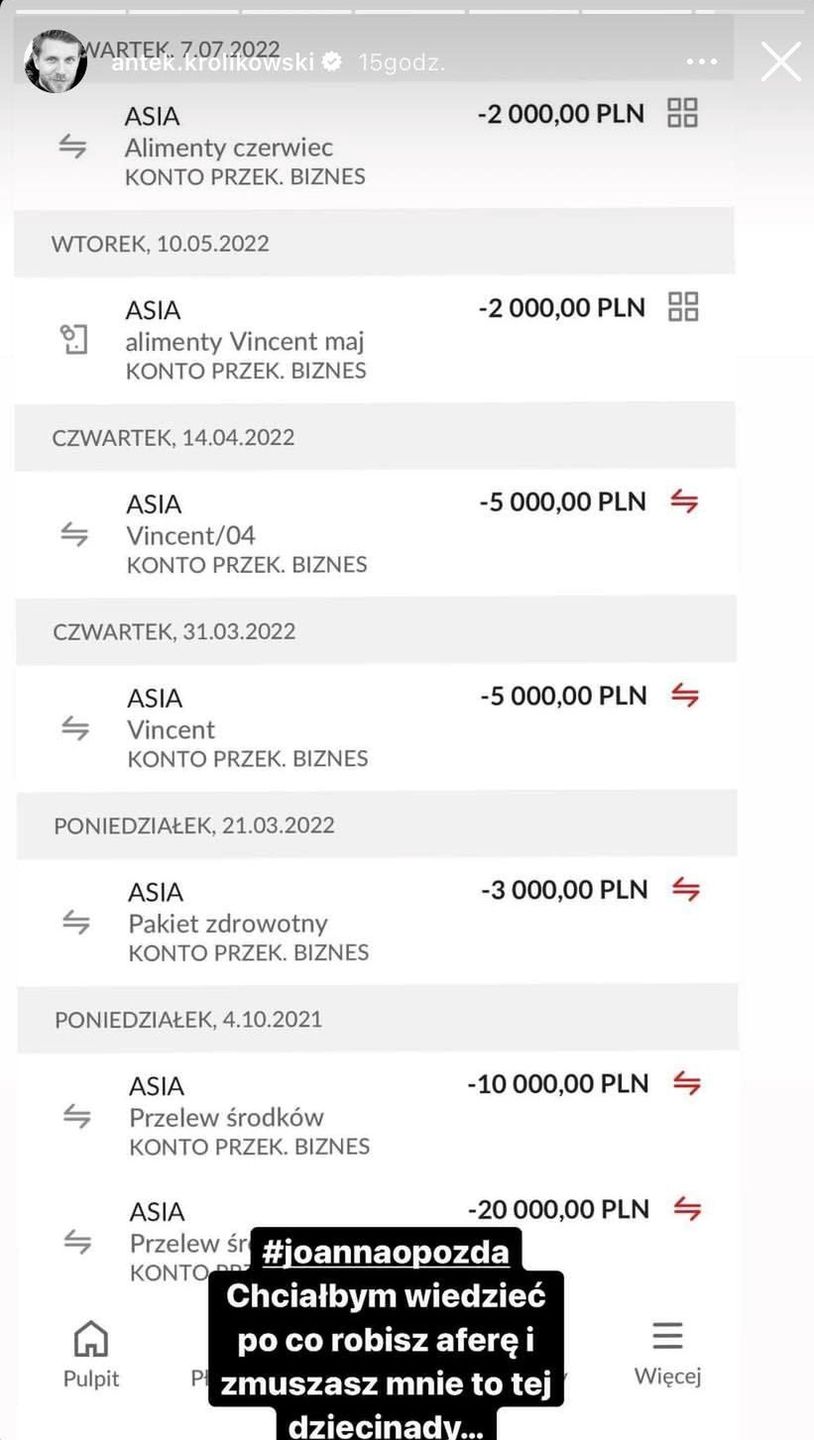
Task: Open the #joannaopozda hashtag sticker
Action: tap(385, 1251)
